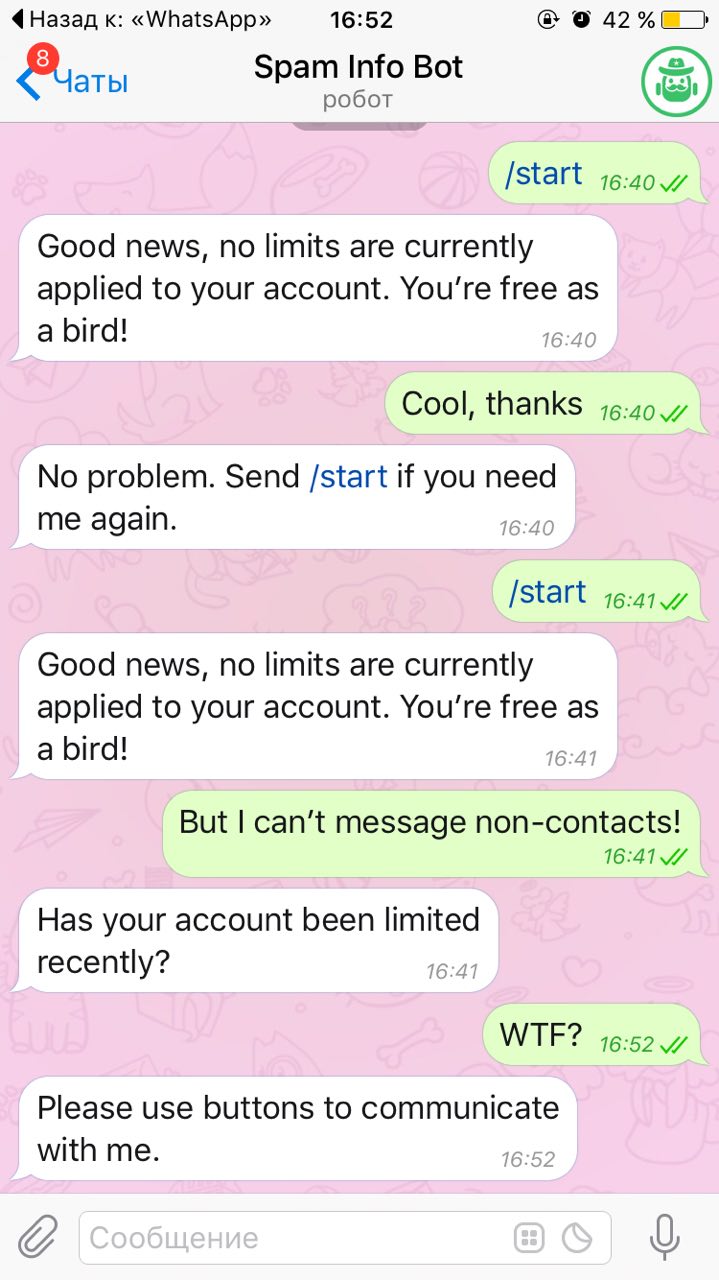Open the sticker panel icon
Viewport: 719px width, 1280px height.
(x=577, y=1238)
